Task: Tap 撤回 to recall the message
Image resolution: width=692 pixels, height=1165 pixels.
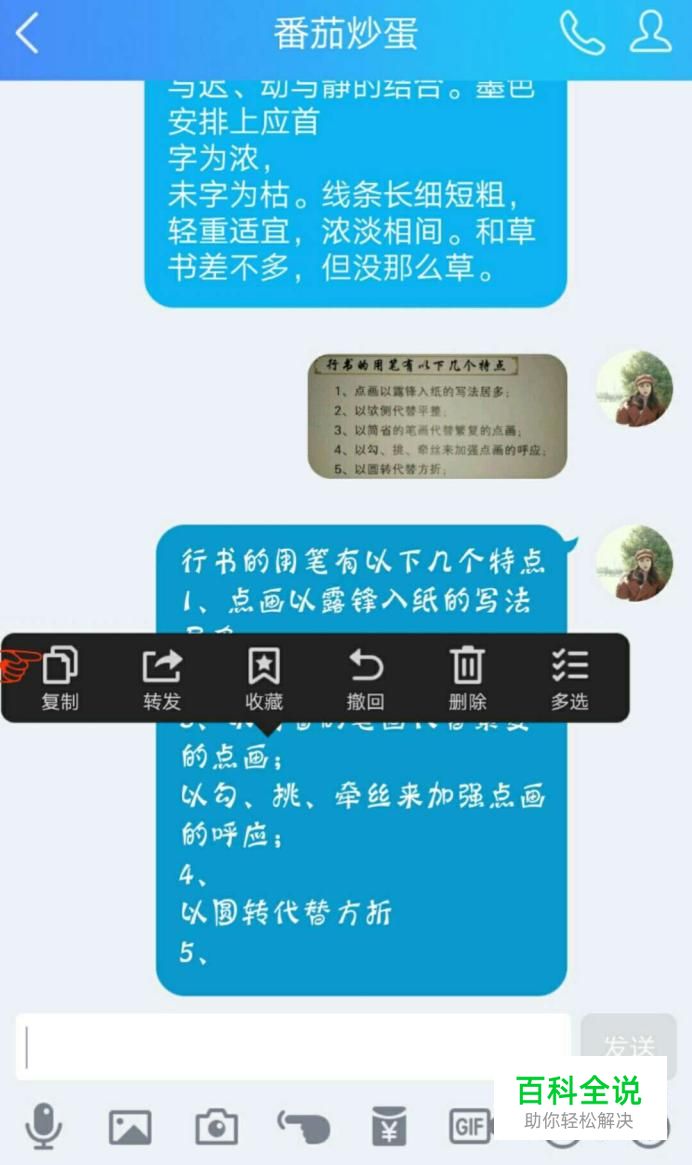Action: (366, 678)
